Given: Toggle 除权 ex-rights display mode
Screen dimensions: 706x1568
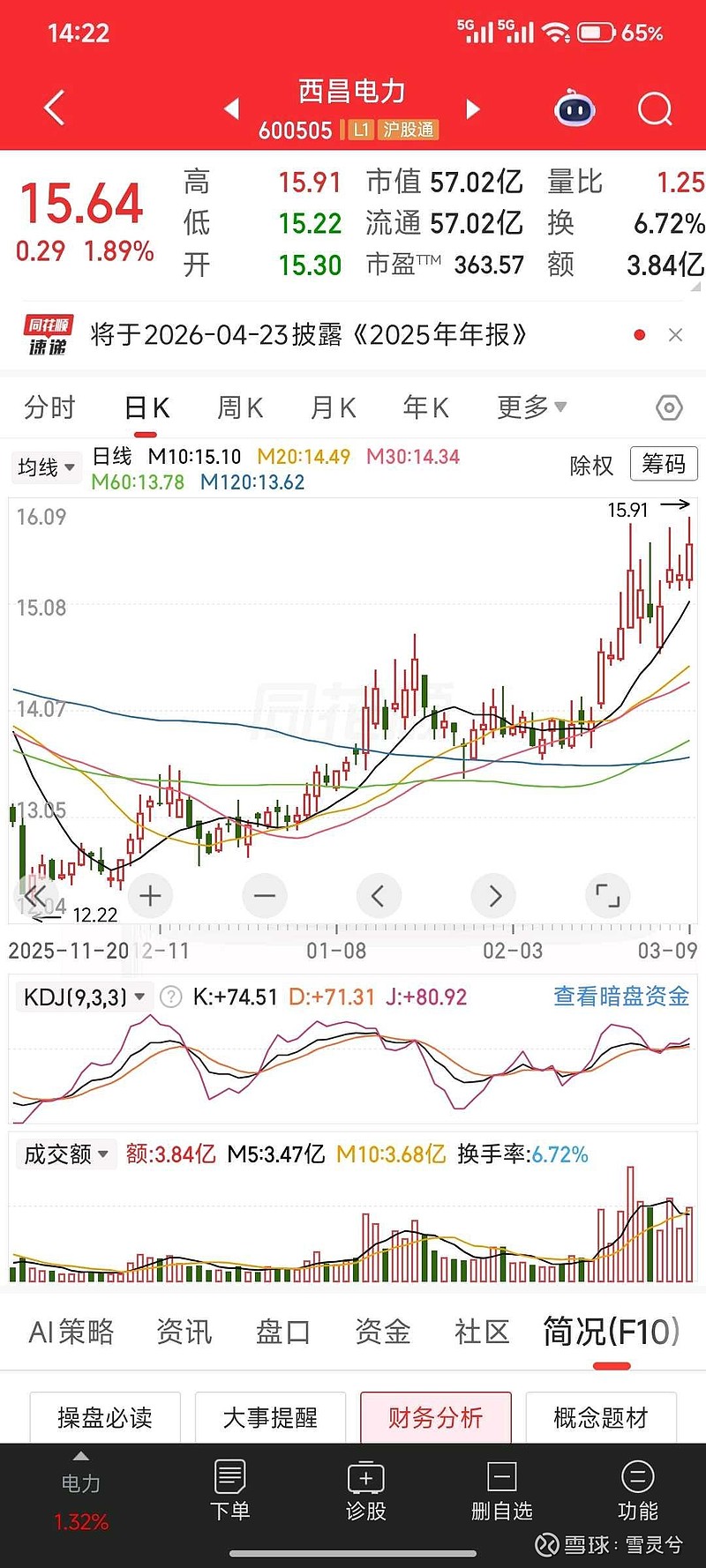Looking at the screenshot, I should pos(591,465).
